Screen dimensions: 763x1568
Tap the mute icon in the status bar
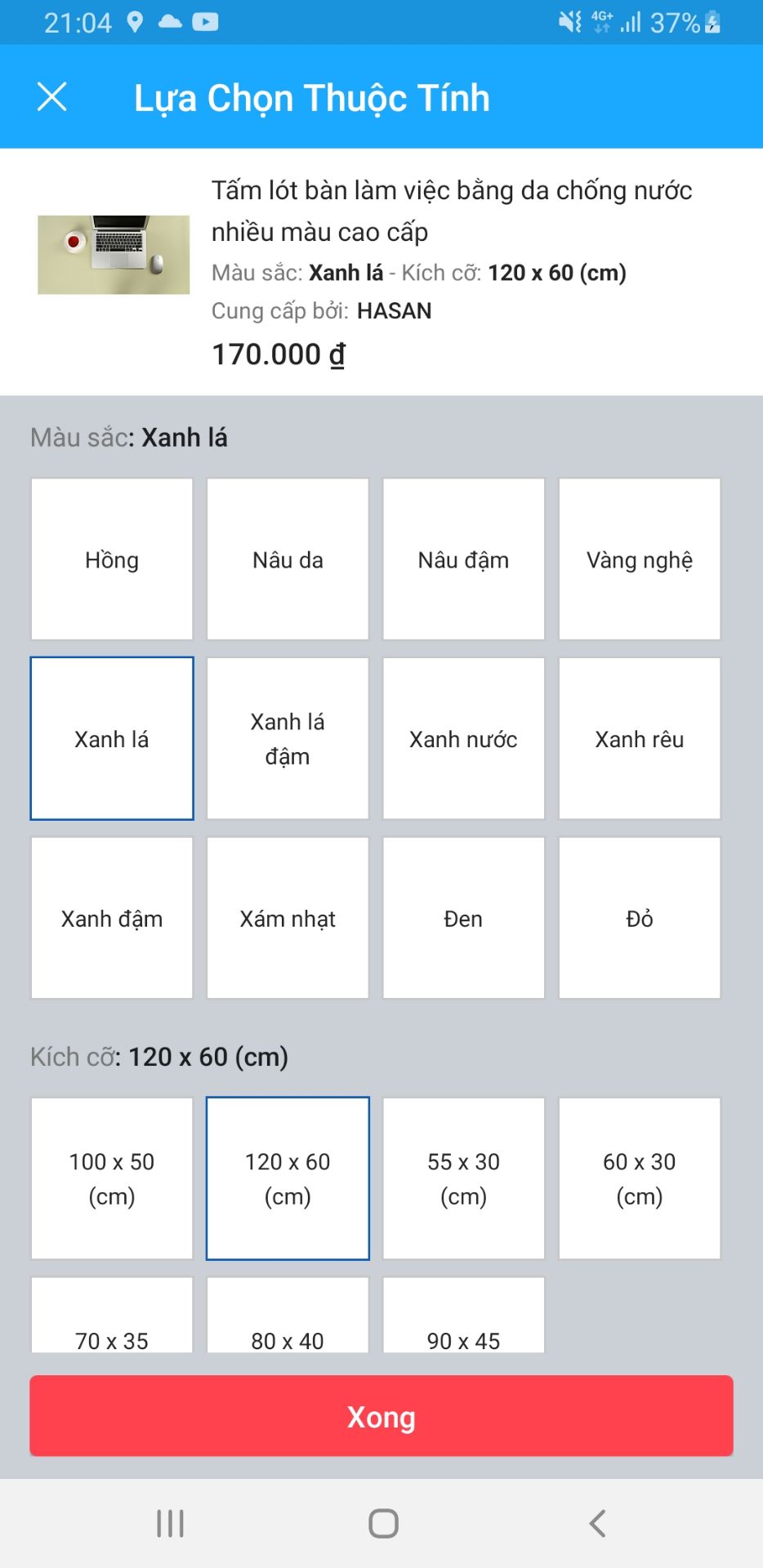point(567,20)
